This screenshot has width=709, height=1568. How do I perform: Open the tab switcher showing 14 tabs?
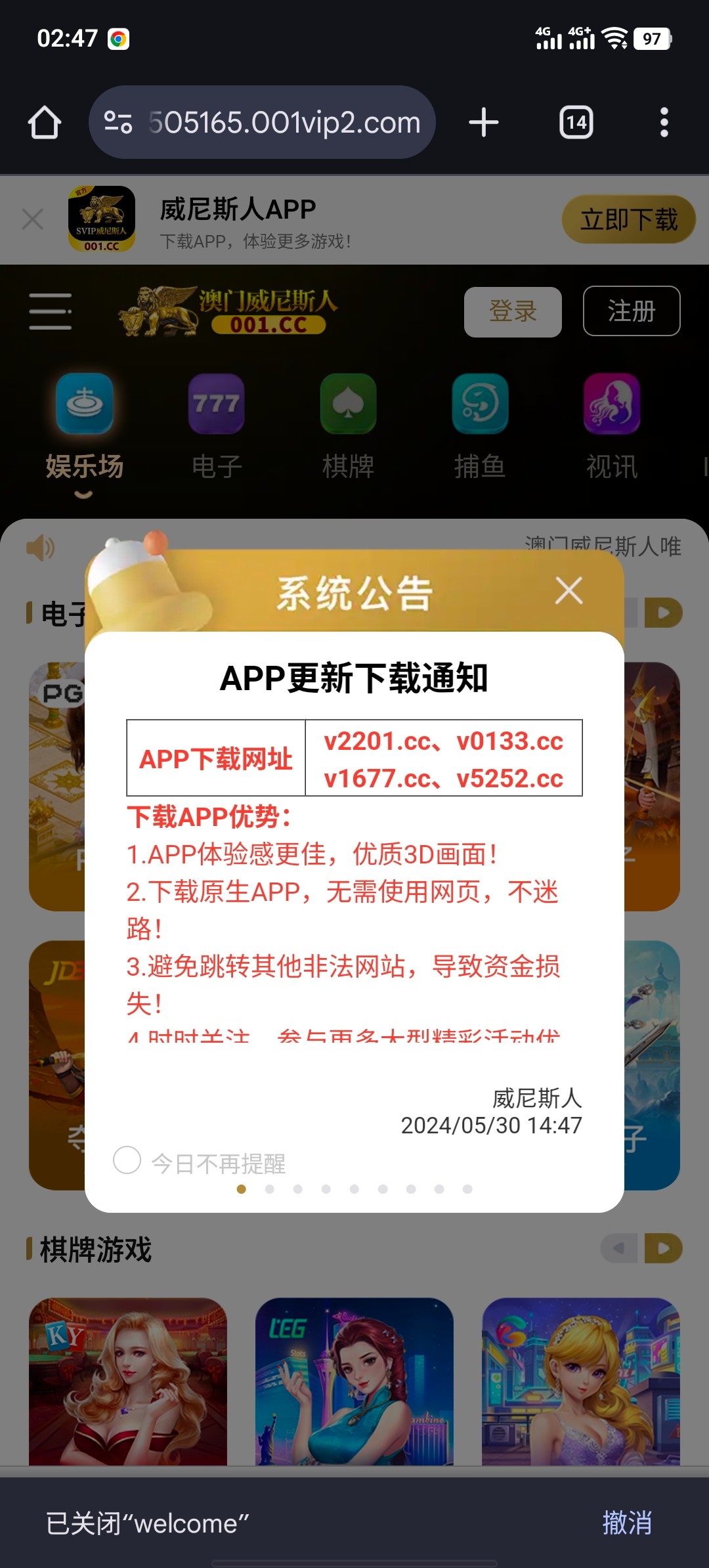pos(576,123)
